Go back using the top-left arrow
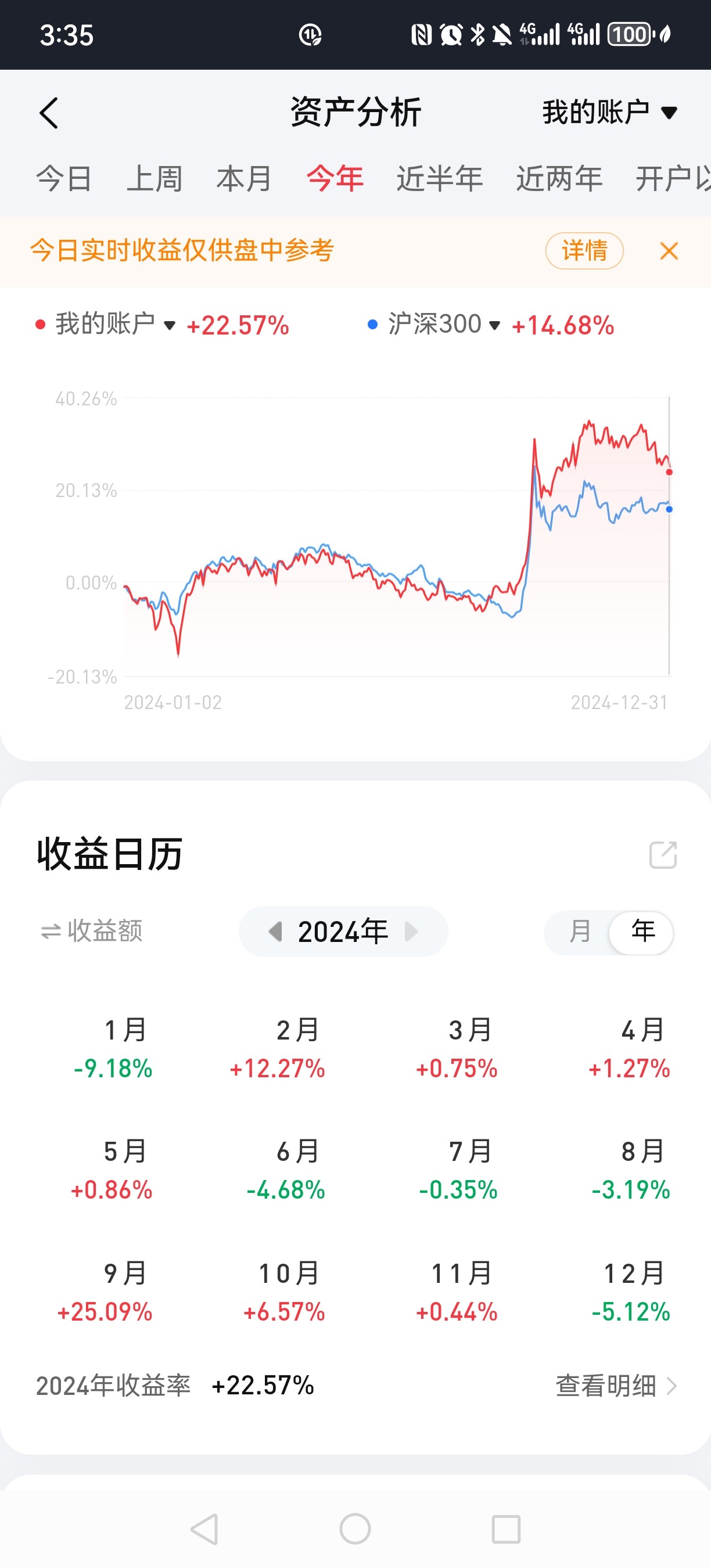This screenshot has width=711, height=1568. 49,113
